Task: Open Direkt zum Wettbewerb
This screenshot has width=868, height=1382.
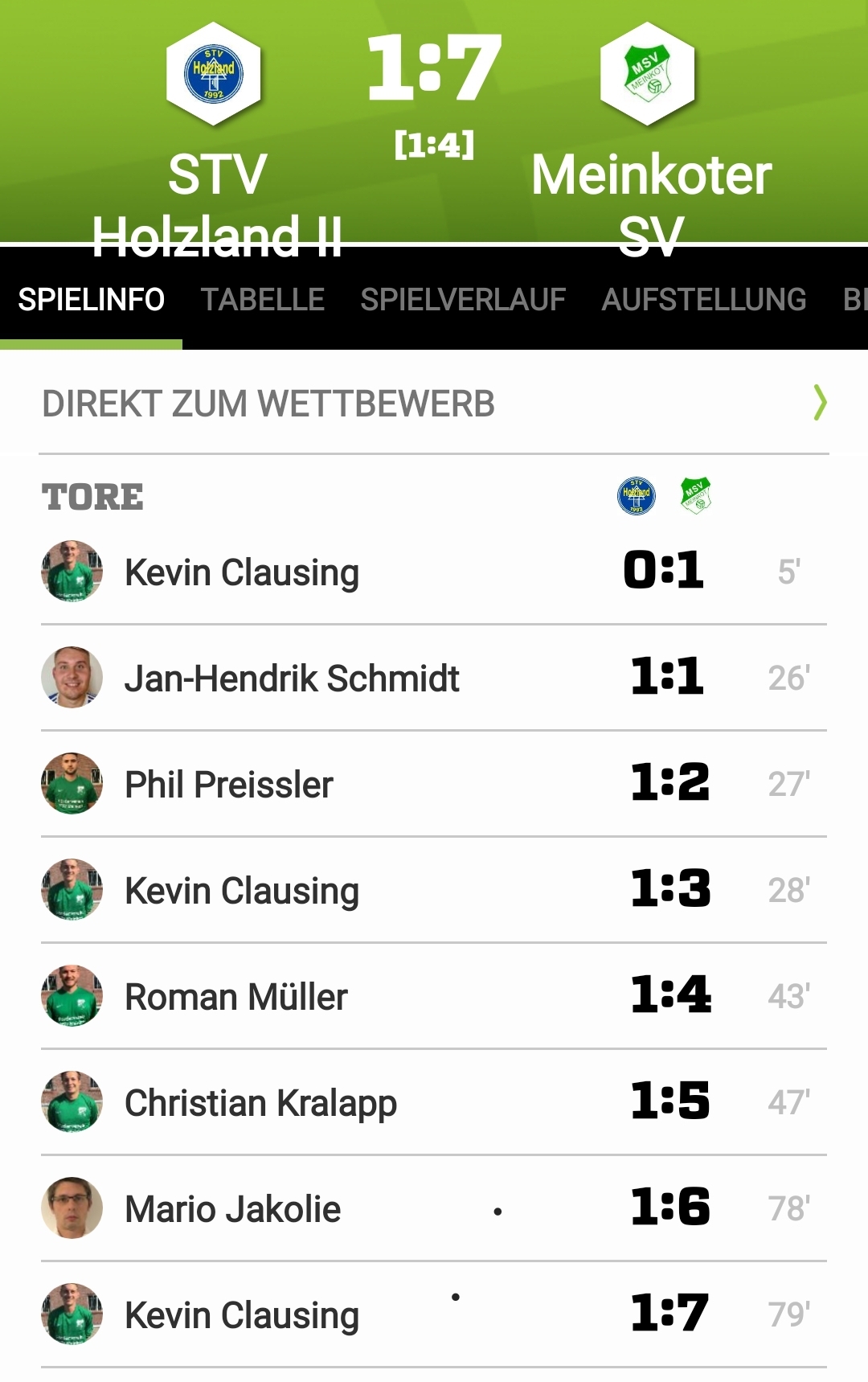Action: 434,404
